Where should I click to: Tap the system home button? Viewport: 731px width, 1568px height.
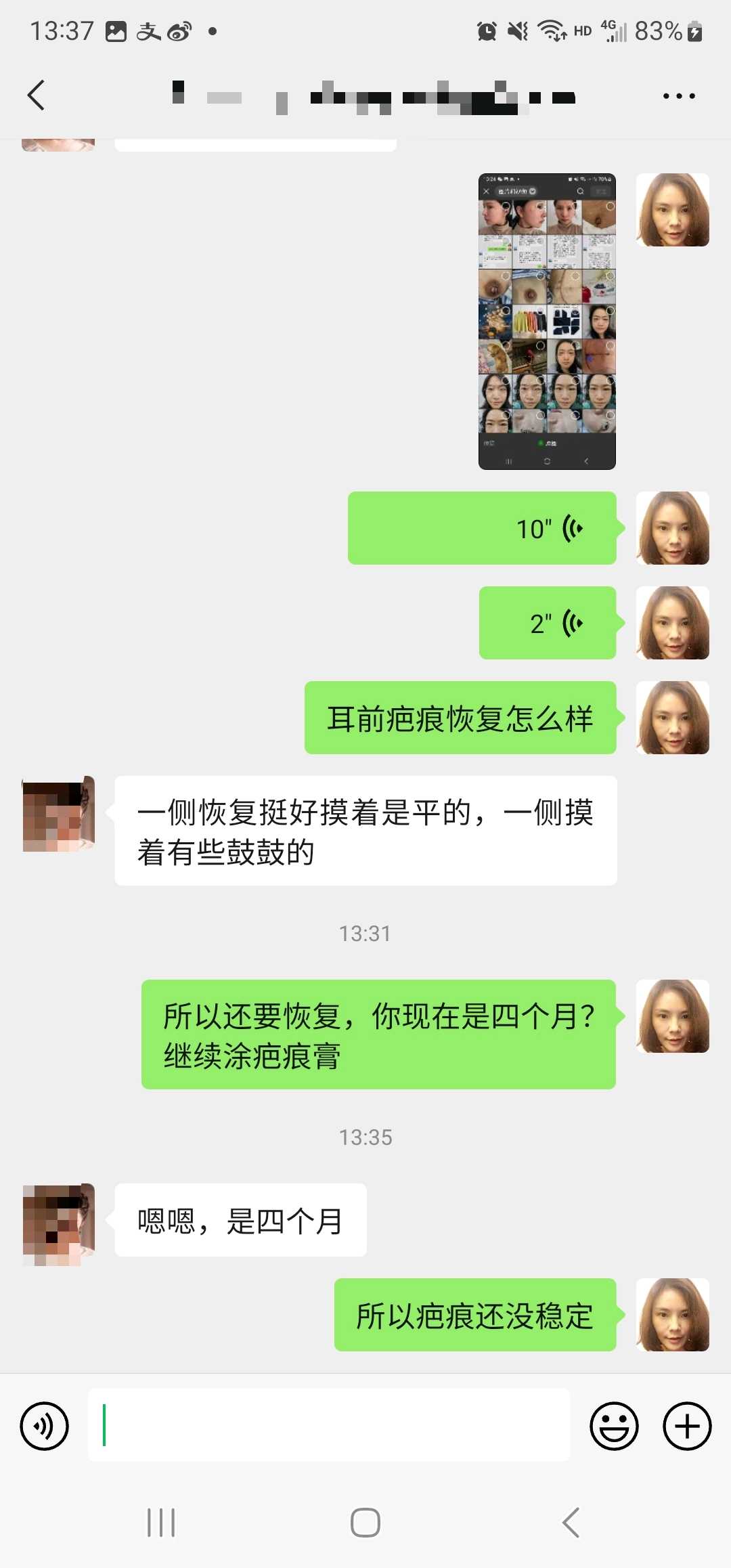(365, 1523)
